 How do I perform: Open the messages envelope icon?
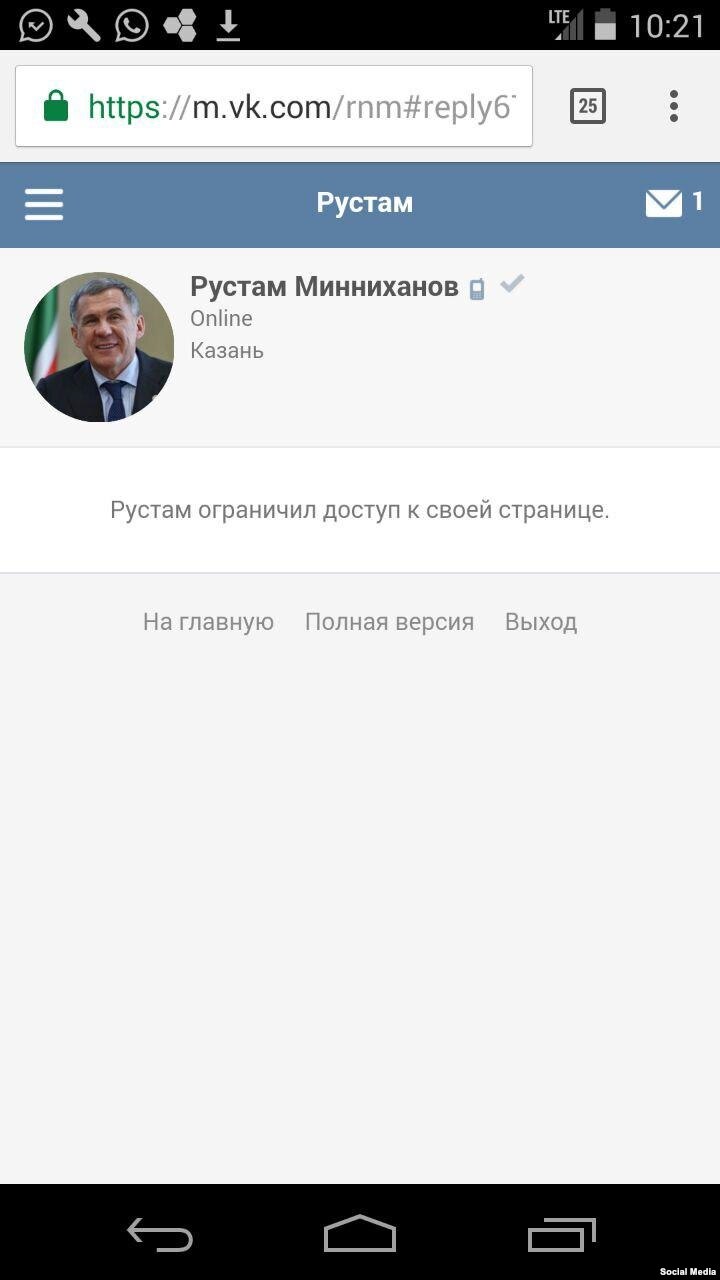tap(664, 204)
